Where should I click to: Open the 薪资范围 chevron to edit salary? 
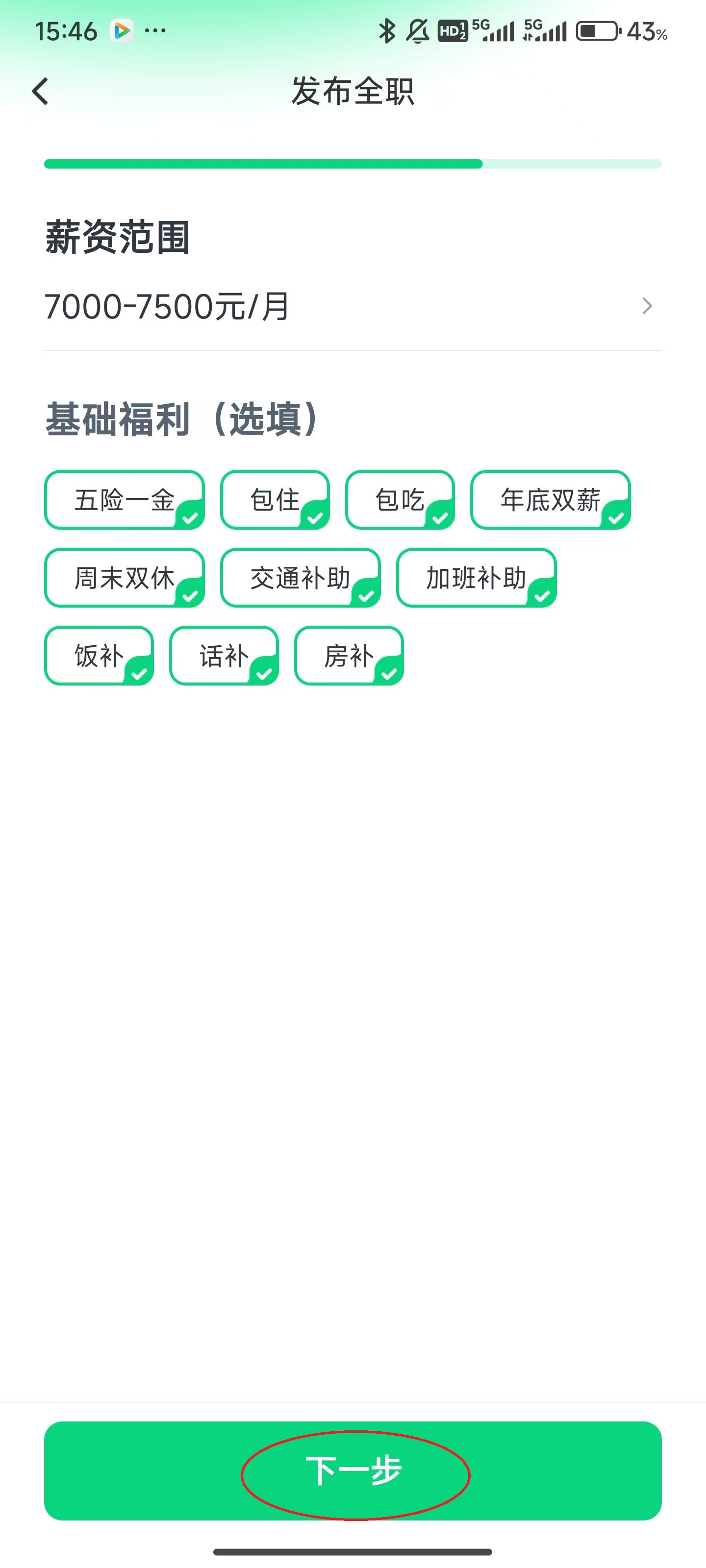click(x=648, y=306)
